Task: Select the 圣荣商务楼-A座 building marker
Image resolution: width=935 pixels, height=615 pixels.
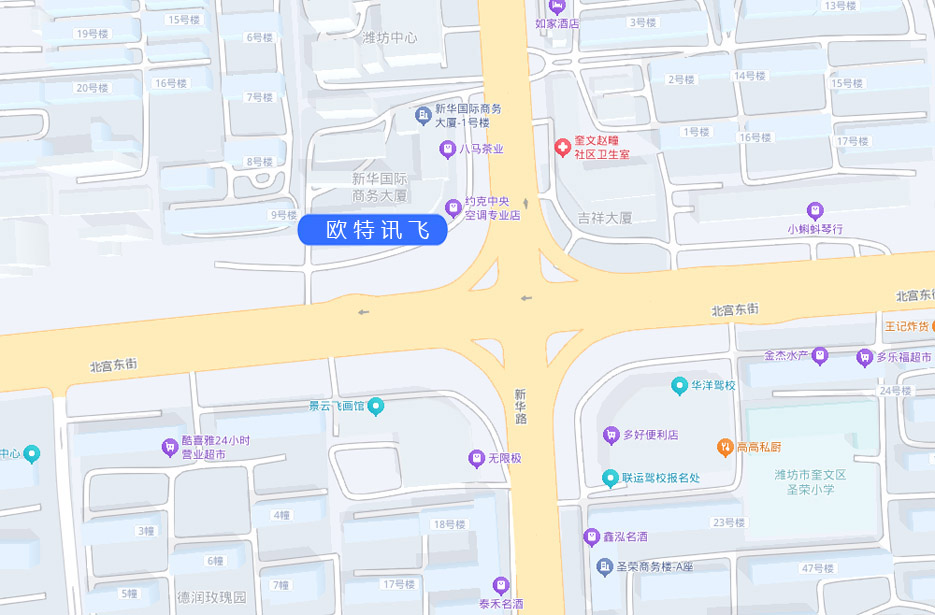Action: (x=604, y=567)
